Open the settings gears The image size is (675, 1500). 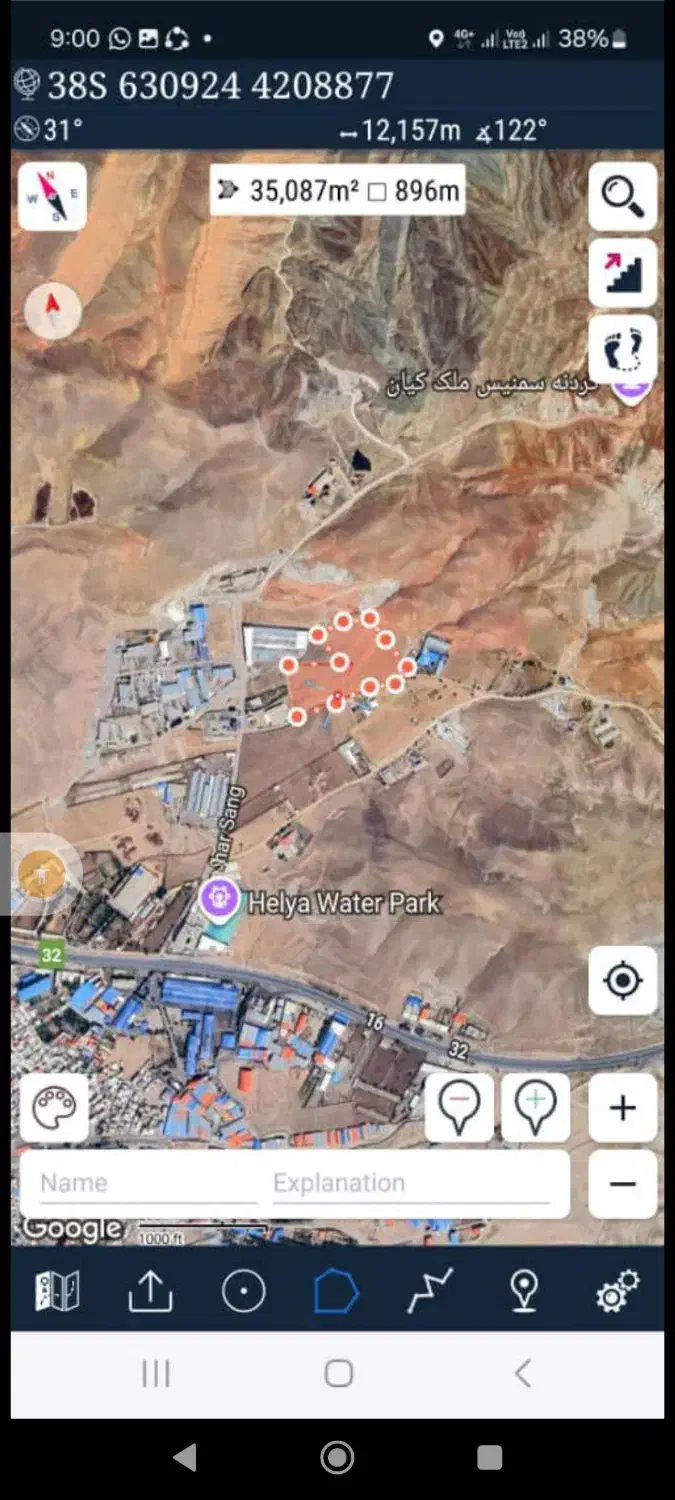point(617,1291)
